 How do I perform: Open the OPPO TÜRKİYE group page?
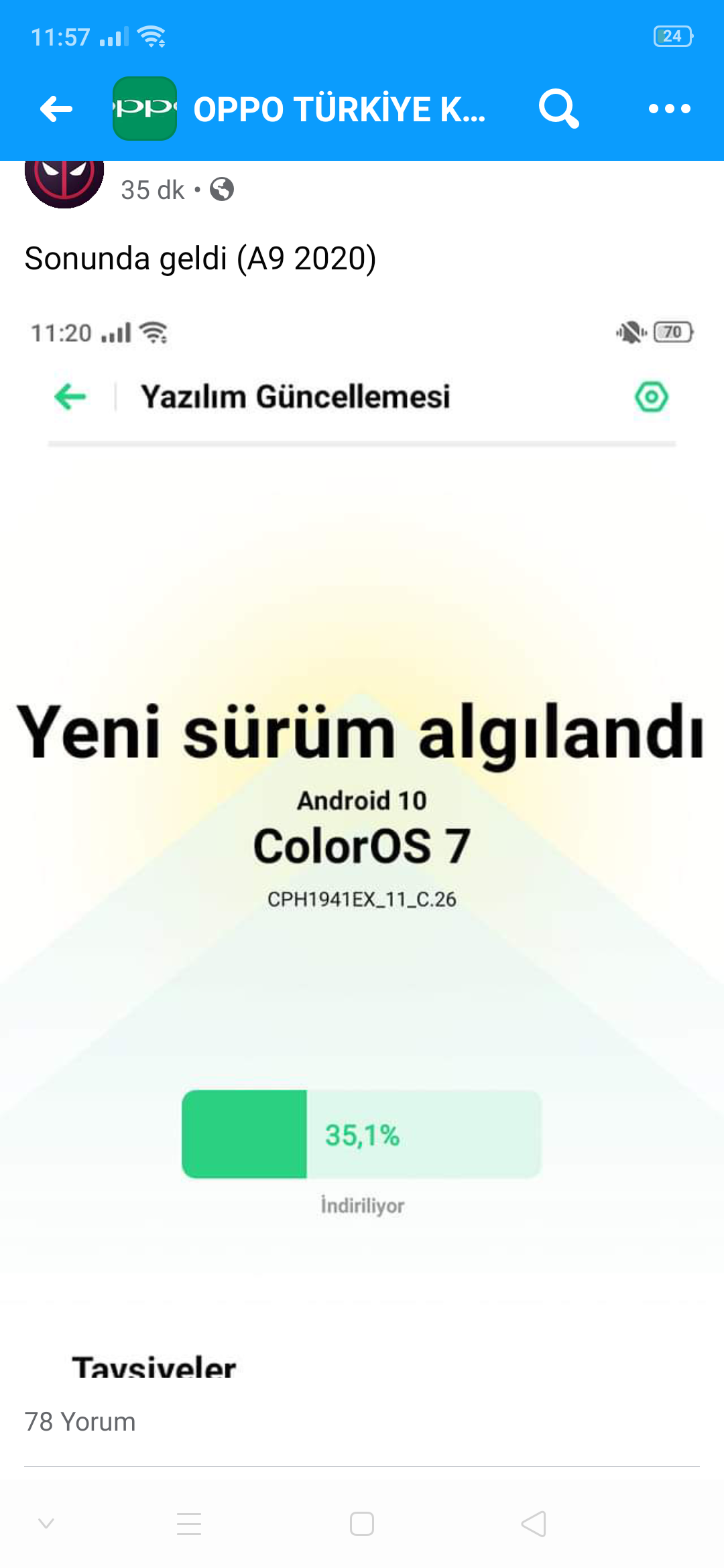point(339,109)
